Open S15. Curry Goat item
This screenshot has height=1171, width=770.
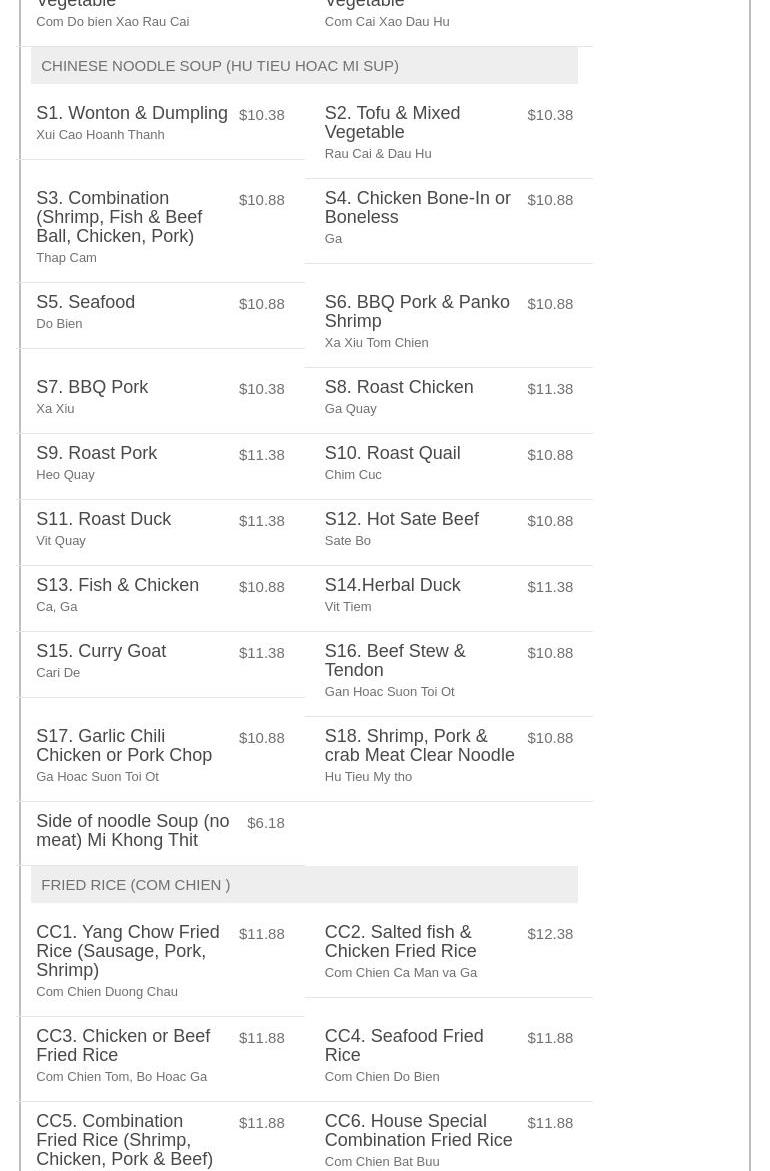point(101,652)
